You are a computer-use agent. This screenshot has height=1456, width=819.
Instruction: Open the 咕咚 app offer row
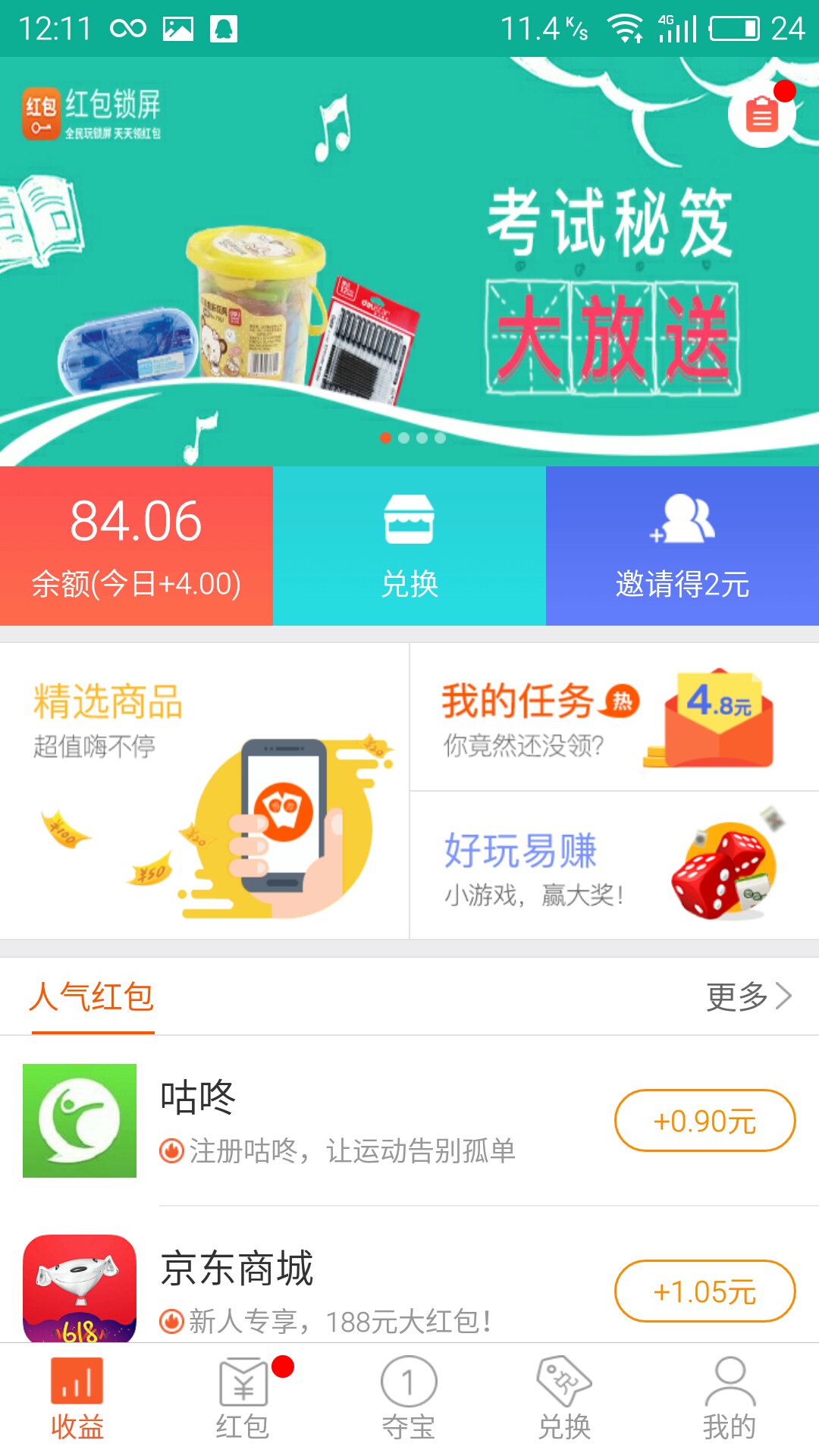(x=341, y=1121)
